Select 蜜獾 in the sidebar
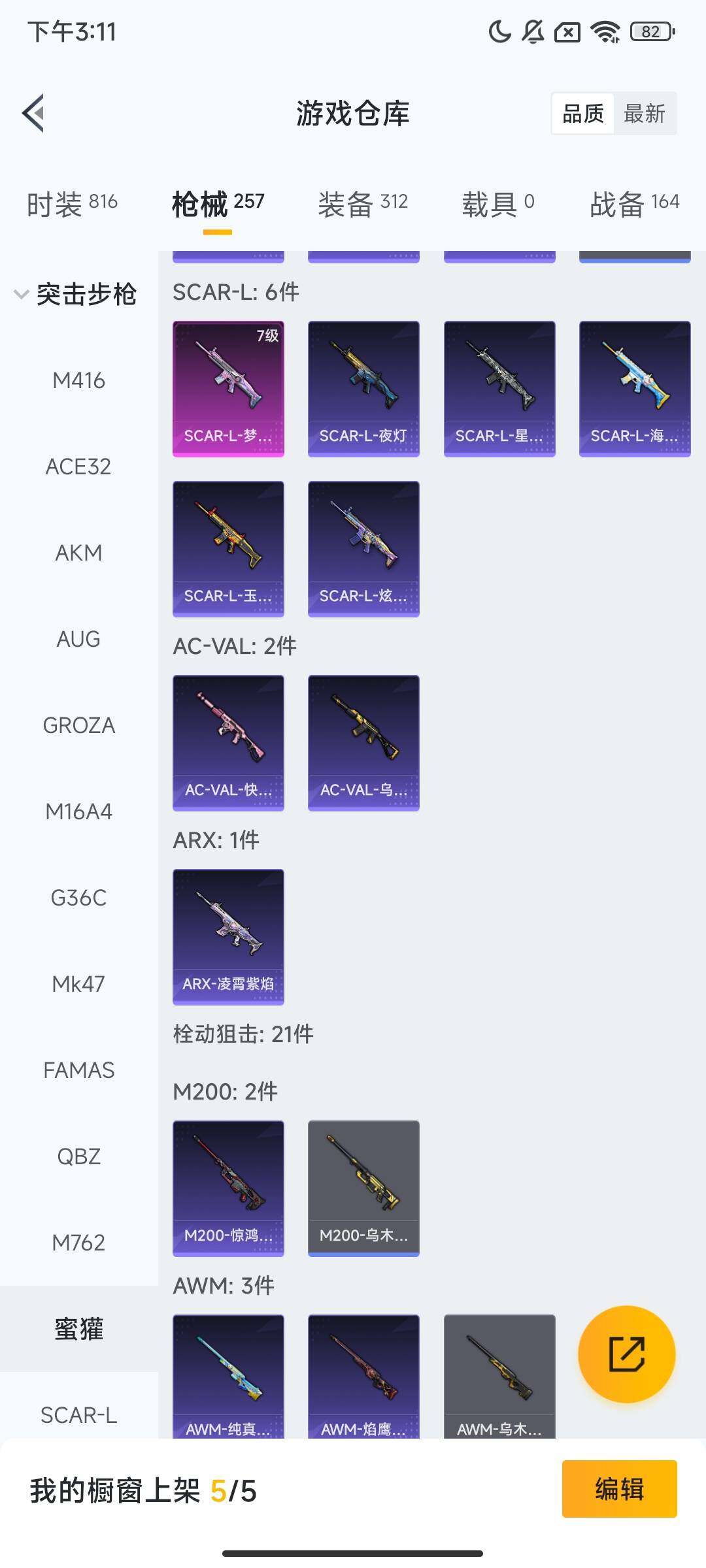706x1568 pixels. [x=78, y=1329]
